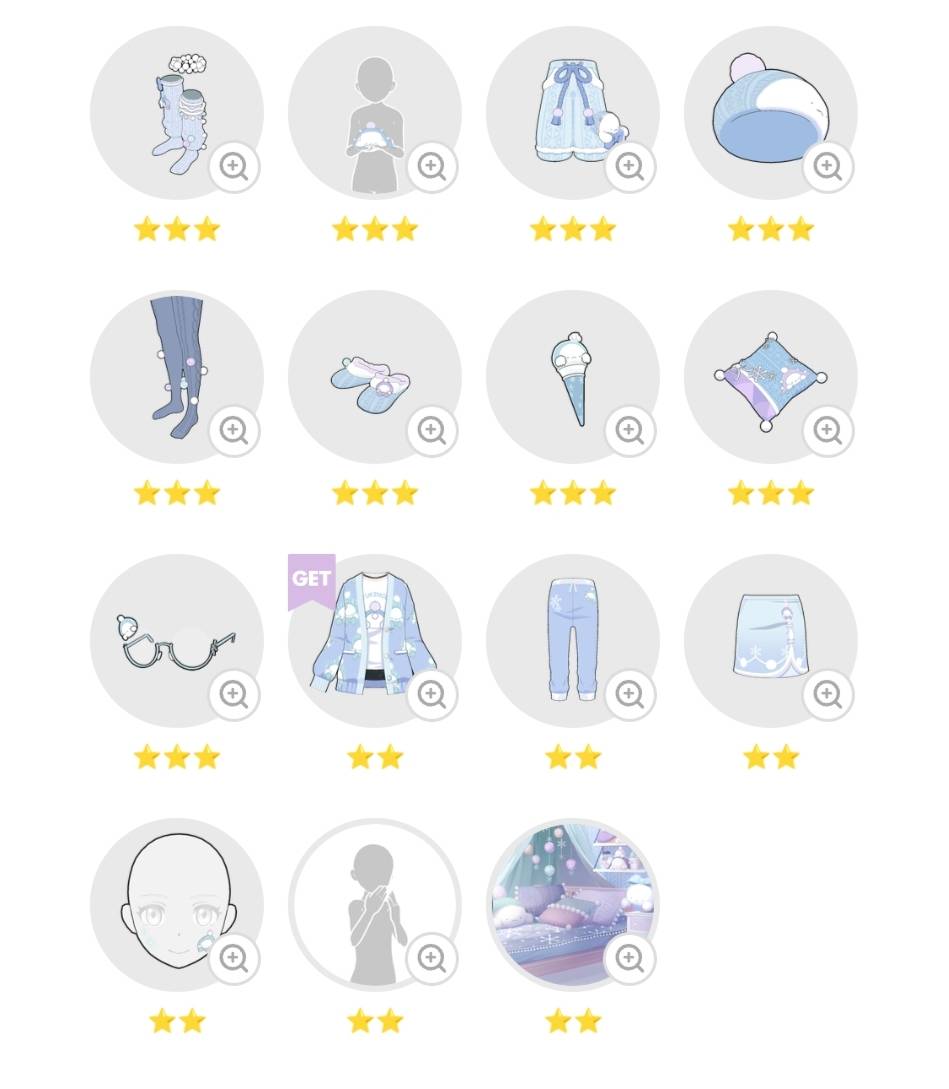This screenshot has height=1089, width=949.
Task: Magnify the blue jogger pants
Action: coord(630,694)
